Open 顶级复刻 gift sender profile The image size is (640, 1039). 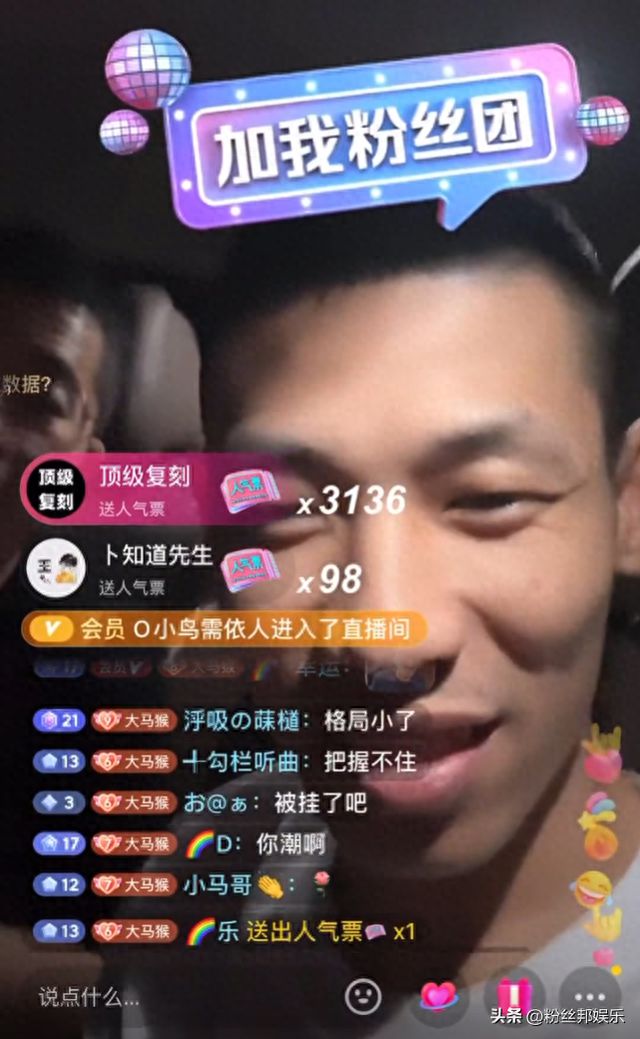pyautogui.click(x=57, y=489)
